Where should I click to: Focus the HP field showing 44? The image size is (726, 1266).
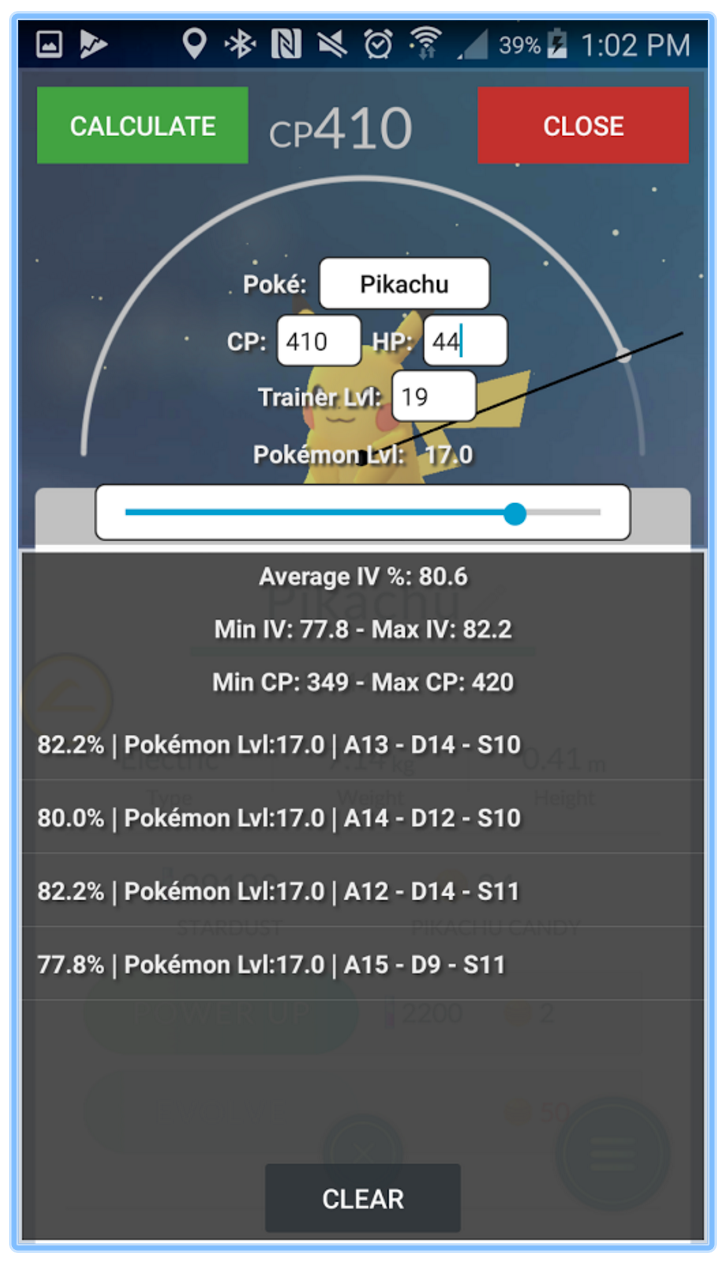pyautogui.click(x=465, y=341)
